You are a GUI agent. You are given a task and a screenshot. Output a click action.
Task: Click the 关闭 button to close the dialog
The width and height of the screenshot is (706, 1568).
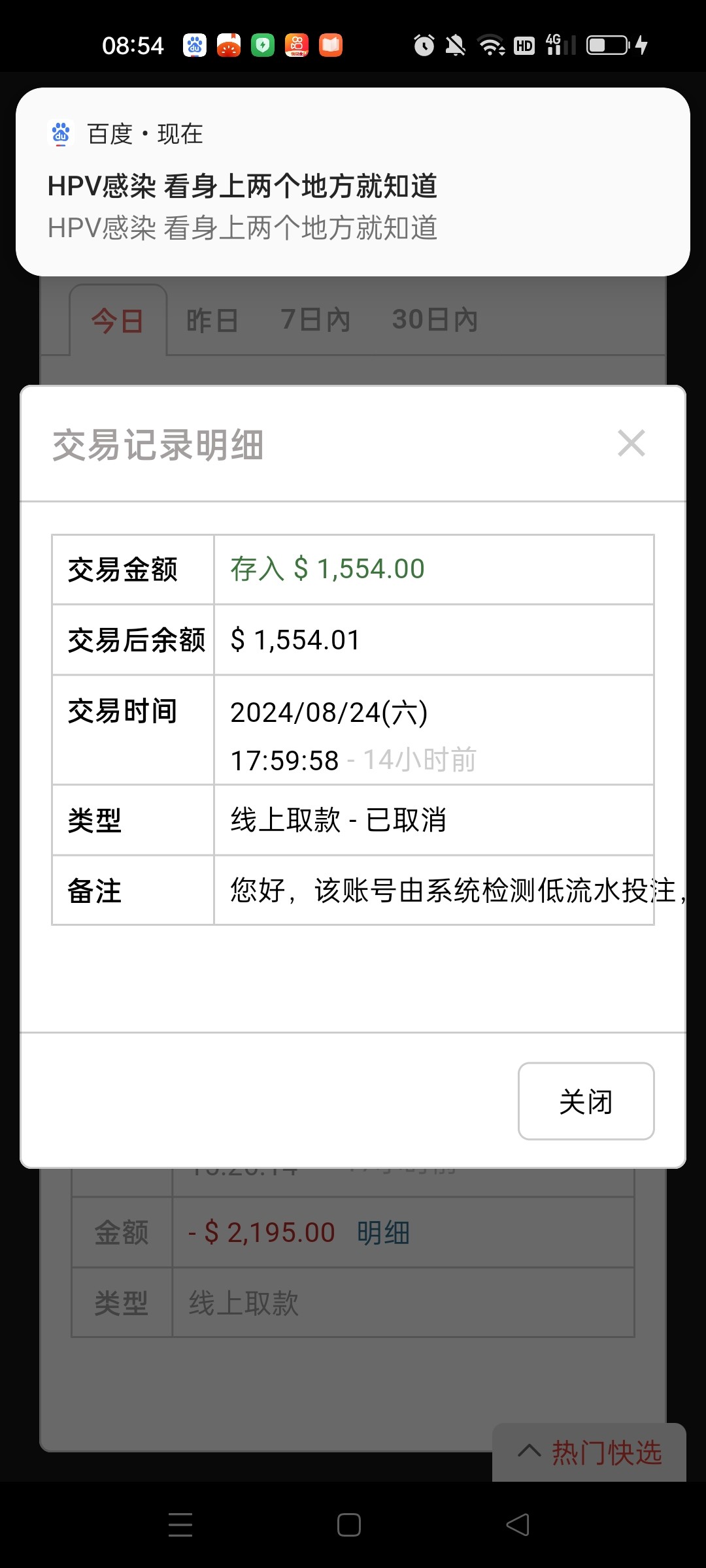click(585, 1100)
